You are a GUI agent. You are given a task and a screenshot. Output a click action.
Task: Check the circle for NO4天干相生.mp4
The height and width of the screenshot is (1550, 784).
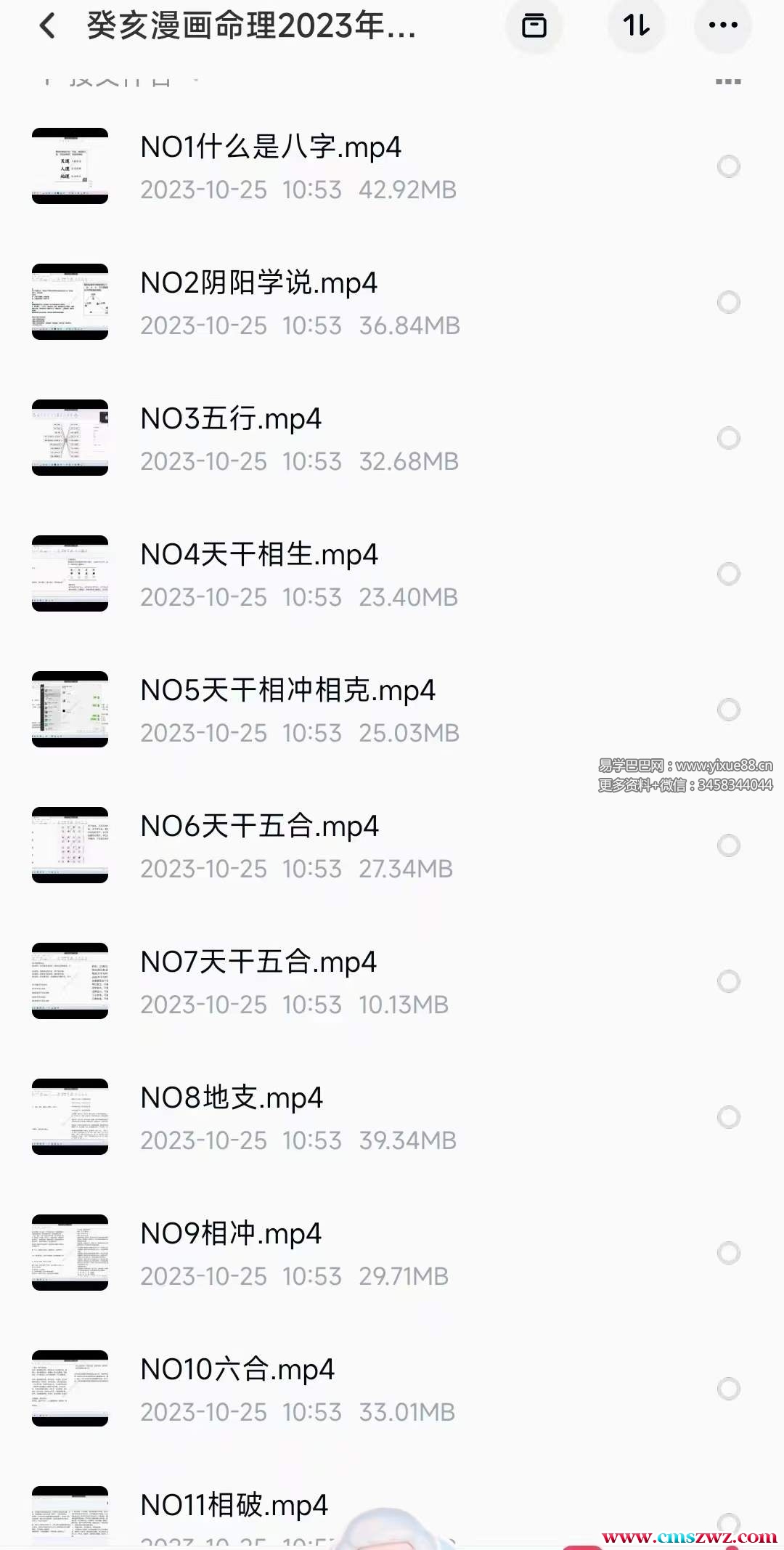tap(728, 574)
